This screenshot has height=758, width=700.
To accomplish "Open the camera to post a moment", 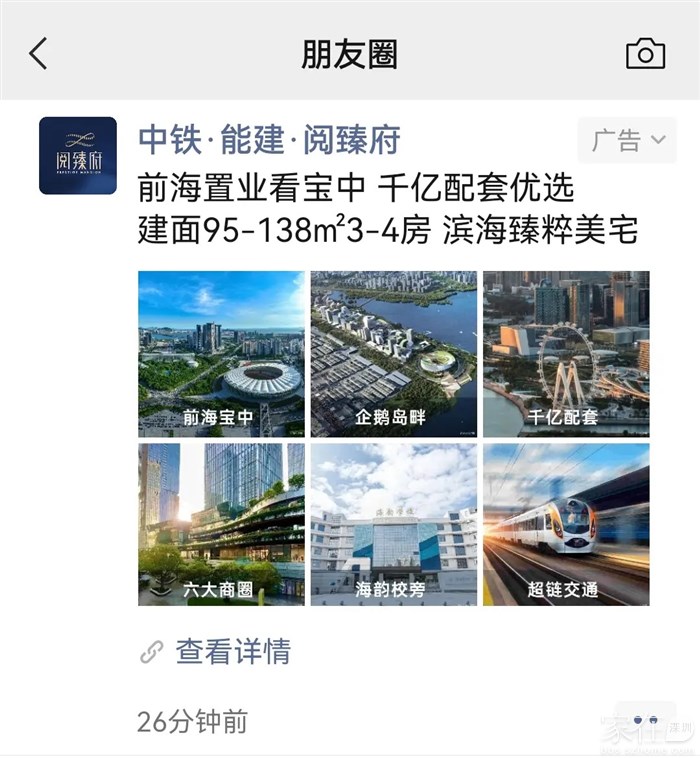I will [x=645, y=54].
